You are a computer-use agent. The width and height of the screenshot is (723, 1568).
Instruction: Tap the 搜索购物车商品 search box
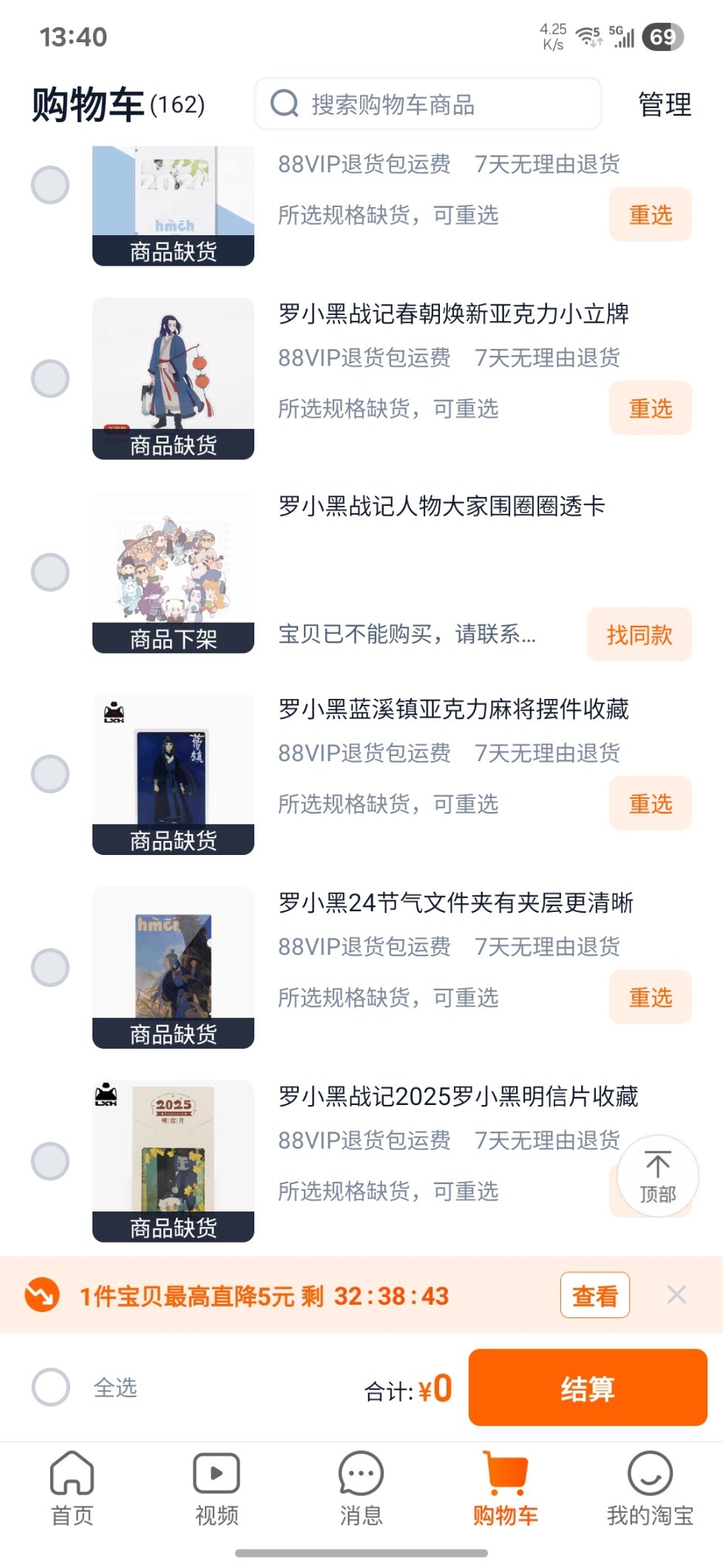pos(428,104)
